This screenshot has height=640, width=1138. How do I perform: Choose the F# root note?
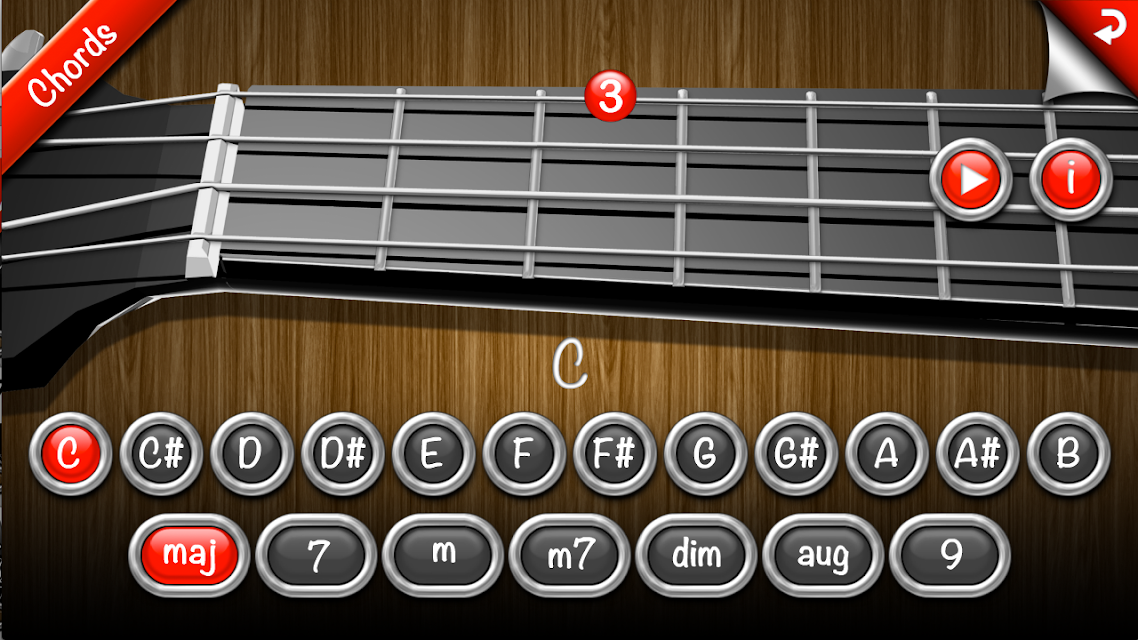point(615,454)
